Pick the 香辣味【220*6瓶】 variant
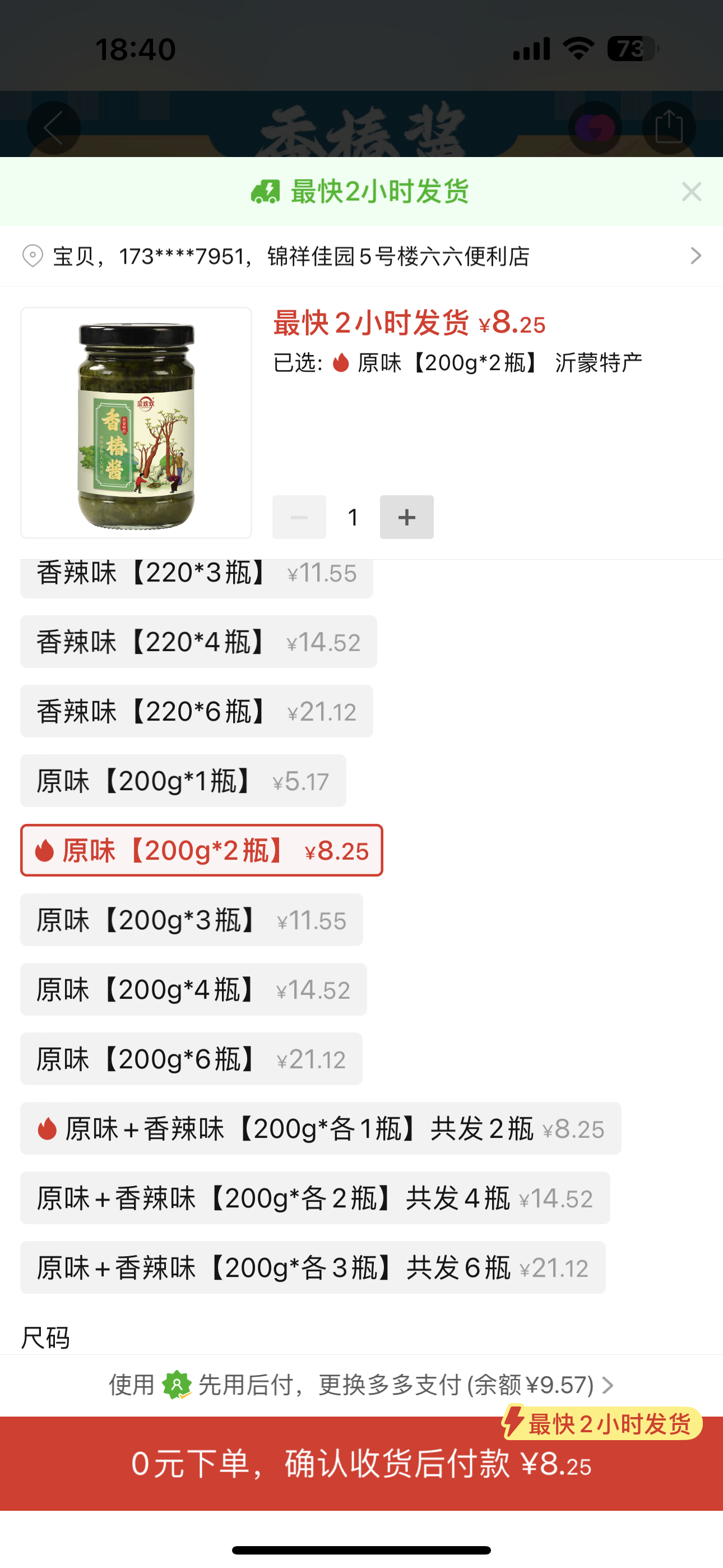Viewport: 723px width, 1568px height. [196, 712]
